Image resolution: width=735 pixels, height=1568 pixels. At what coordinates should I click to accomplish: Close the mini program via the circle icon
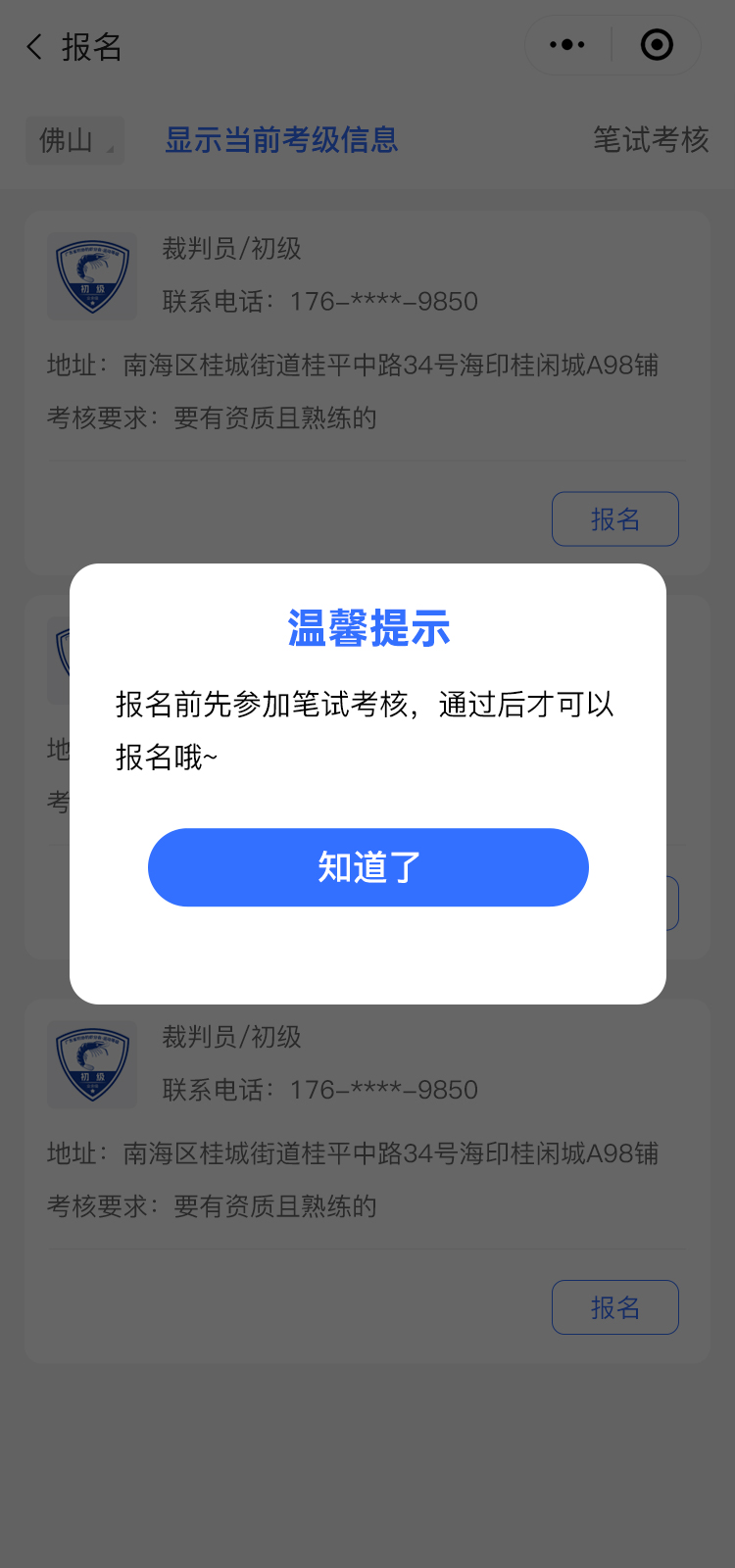pos(656,45)
